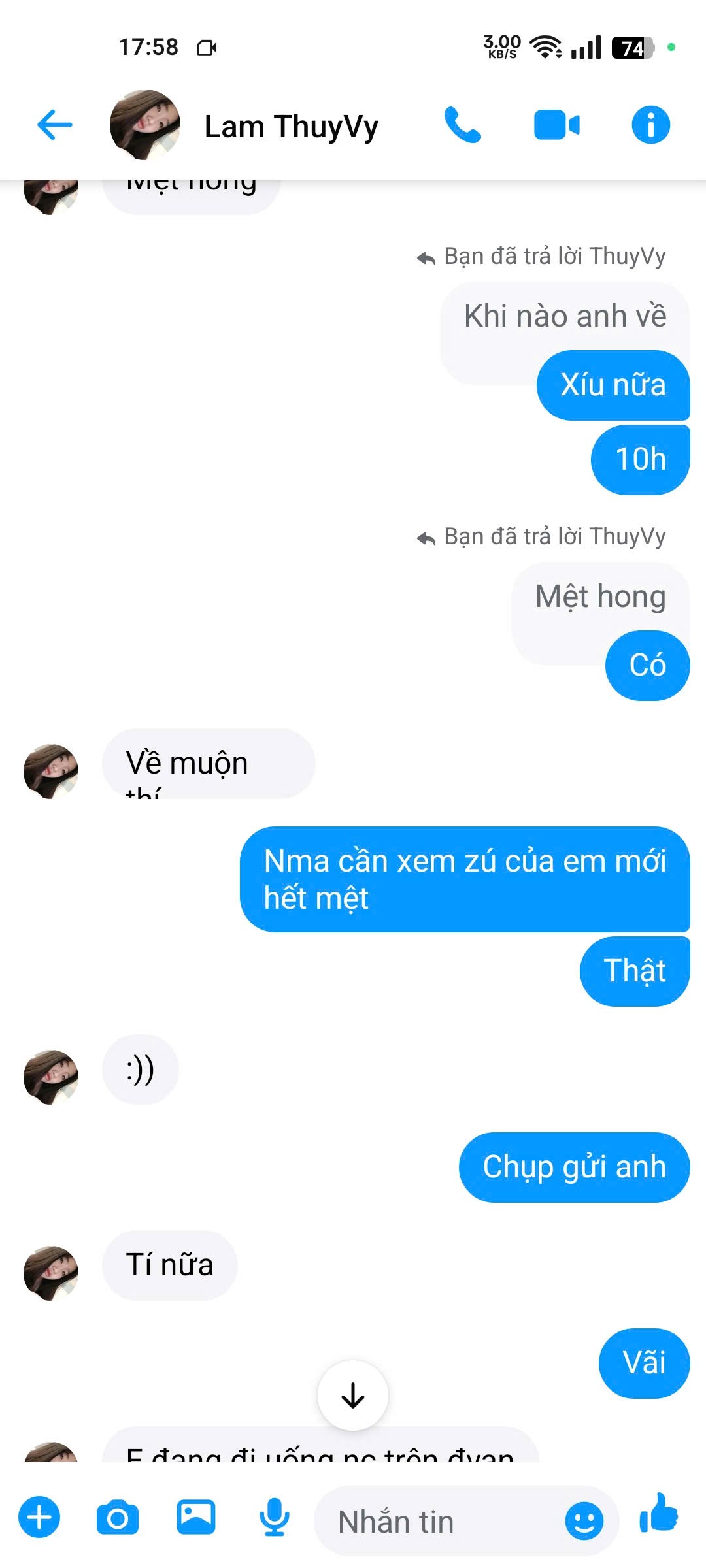Jump to latest messages with down arrow

point(353,1396)
